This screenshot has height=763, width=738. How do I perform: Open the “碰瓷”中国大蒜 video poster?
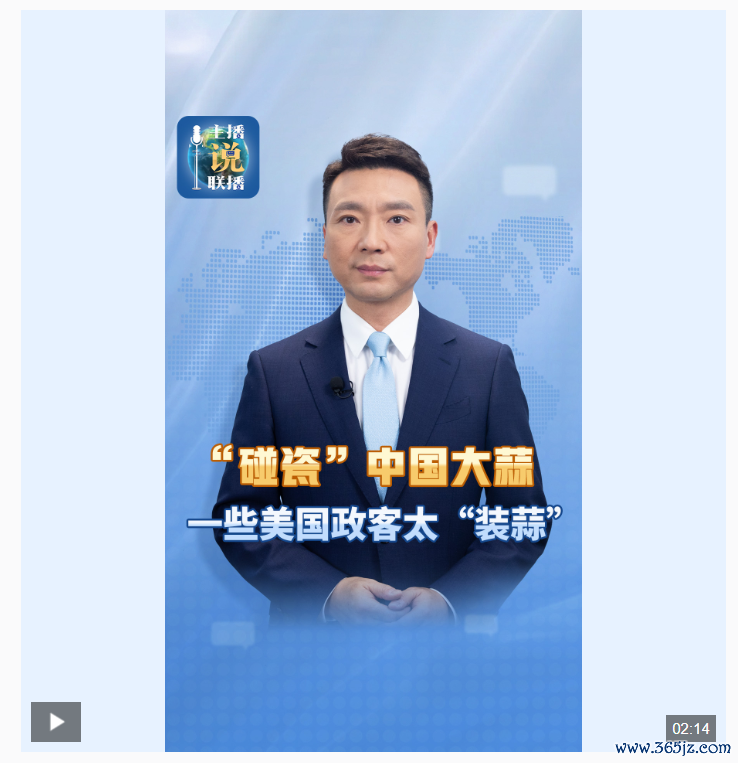click(373, 380)
